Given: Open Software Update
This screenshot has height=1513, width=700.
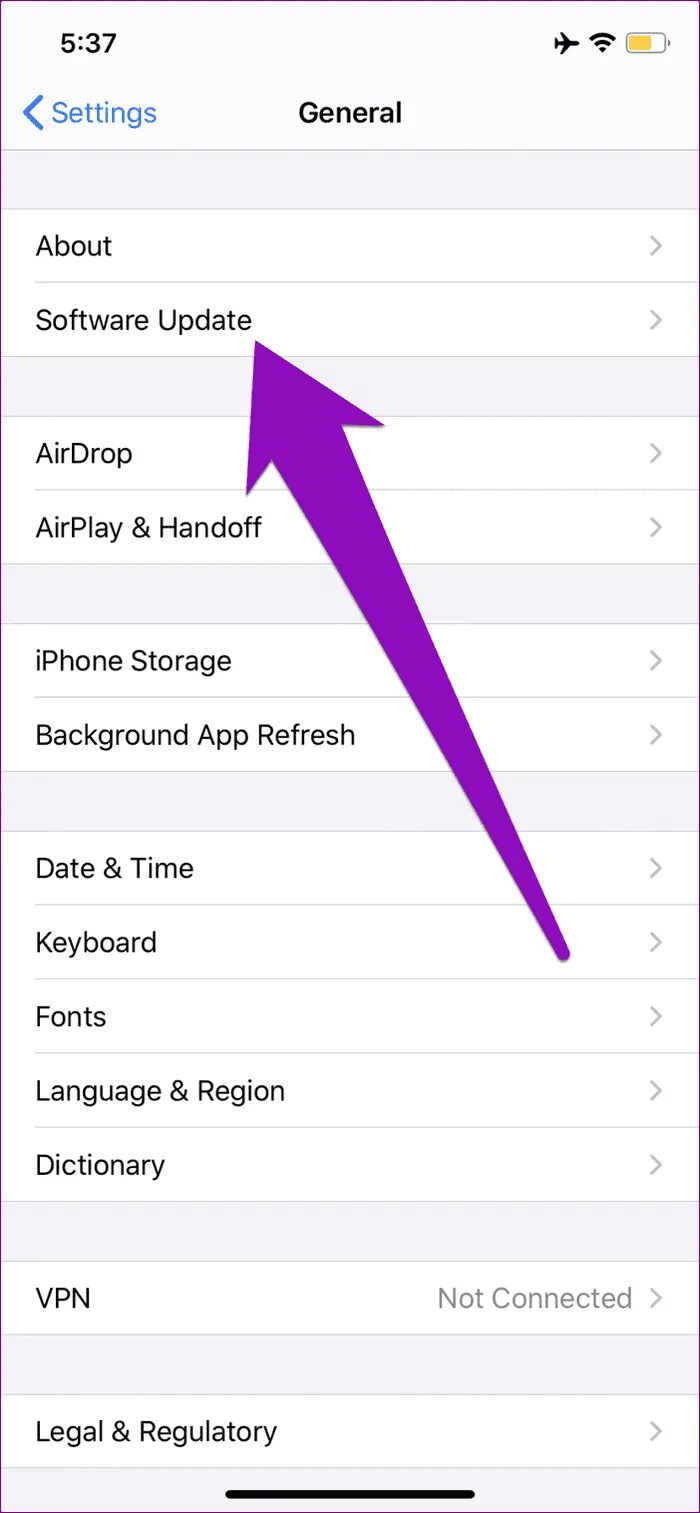Looking at the screenshot, I should click(350, 320).
